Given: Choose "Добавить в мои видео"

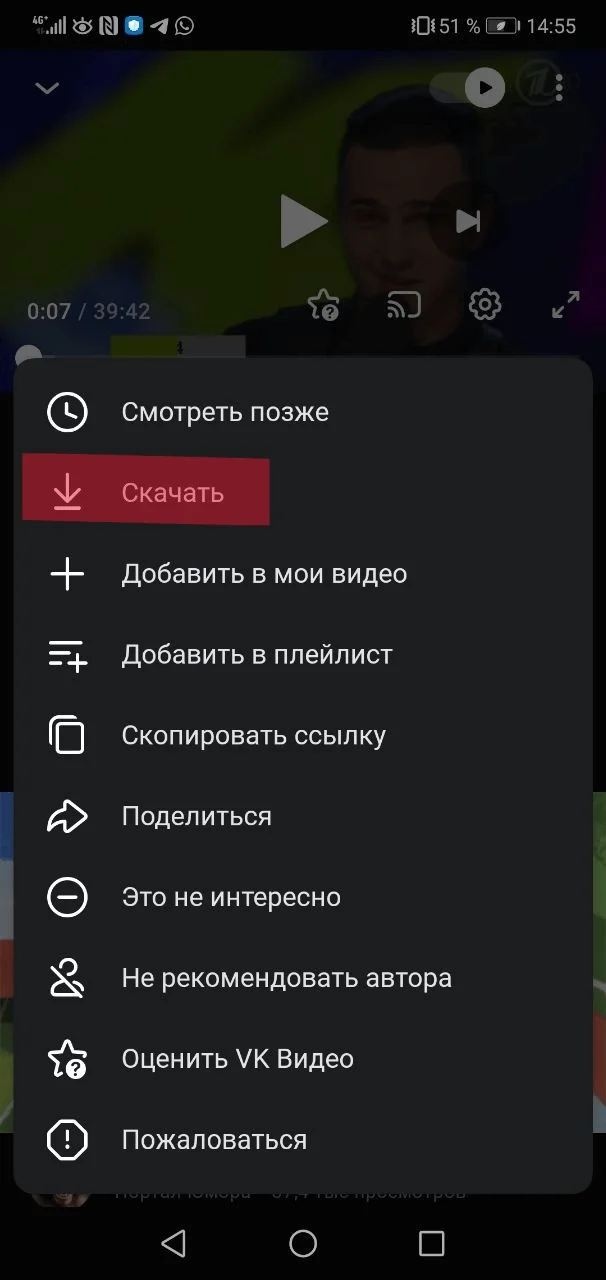Looking at the screenshot, I should point(263,574).
